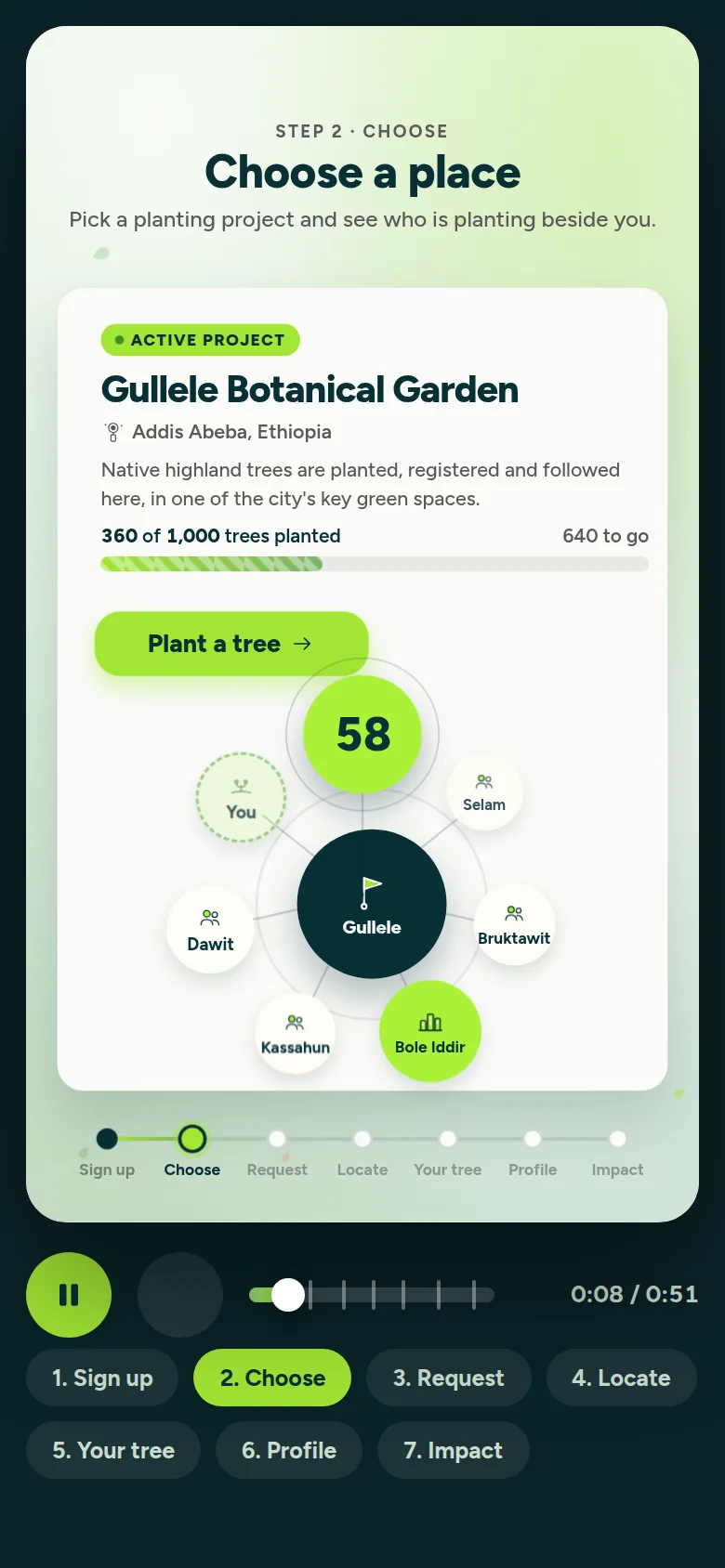
Task: Tap the dark round button beside pause
Action: pyautogui.click(x=180, y=1295)
